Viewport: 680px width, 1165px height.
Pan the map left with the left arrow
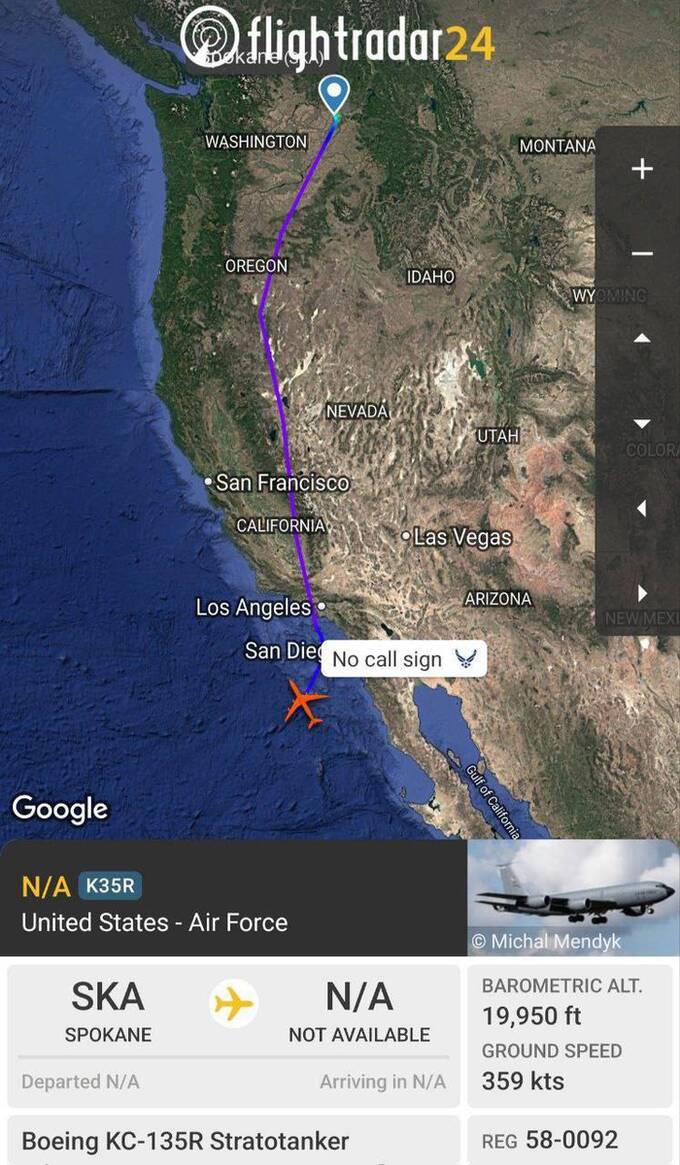[x=642, y=508]
